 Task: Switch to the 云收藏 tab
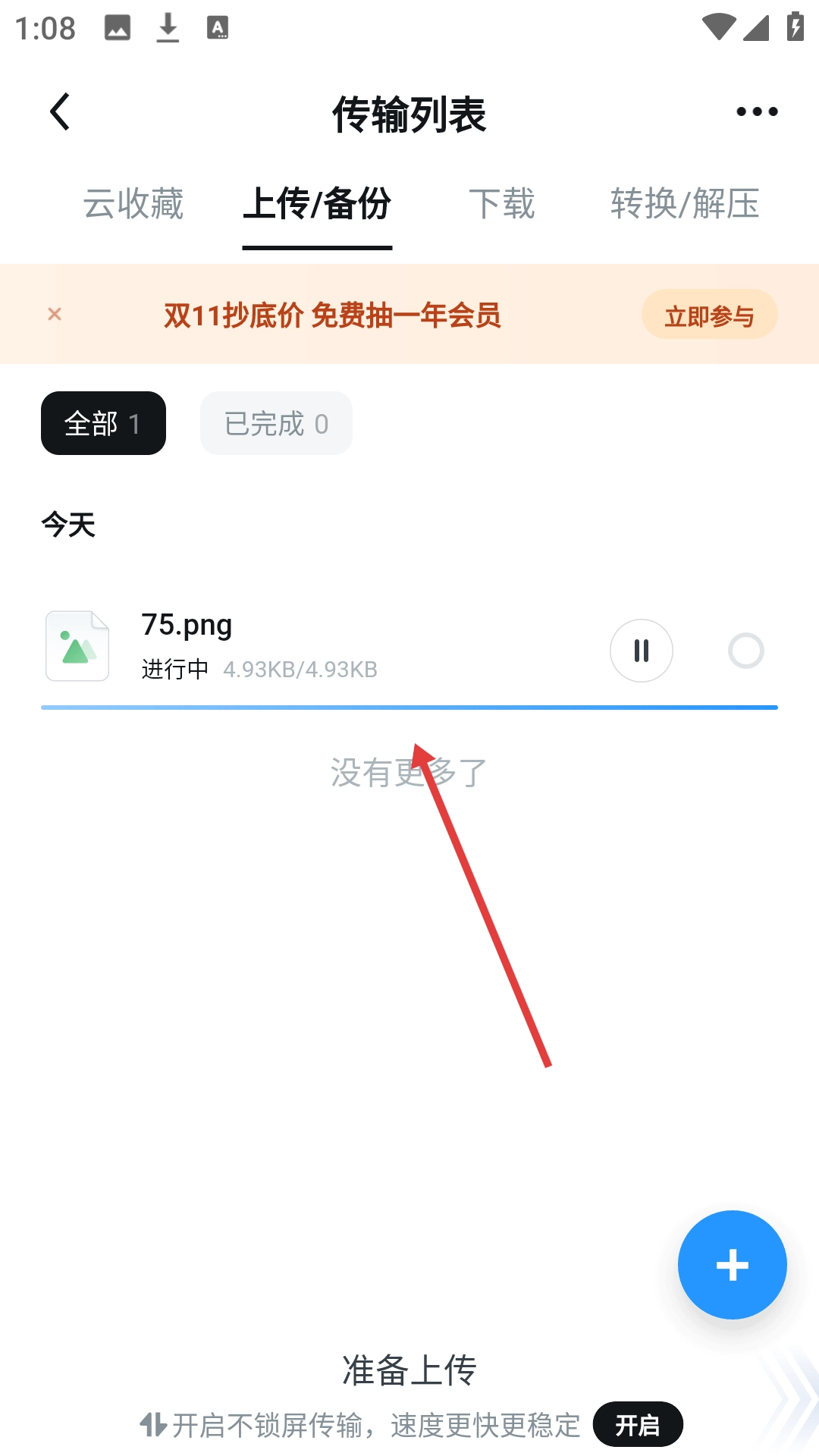coord(133,203)
